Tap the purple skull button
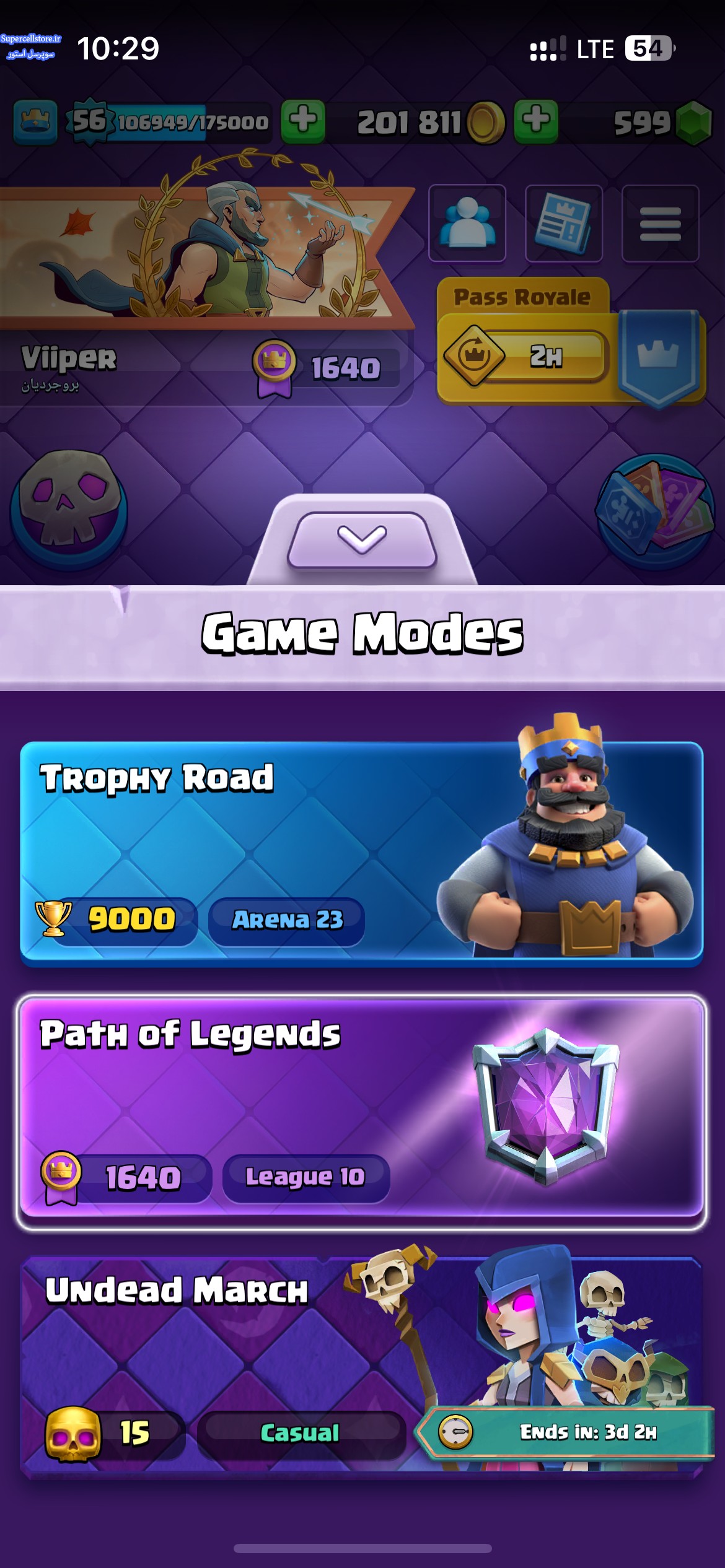This screenshot has height=1568, width=725. 69,509
